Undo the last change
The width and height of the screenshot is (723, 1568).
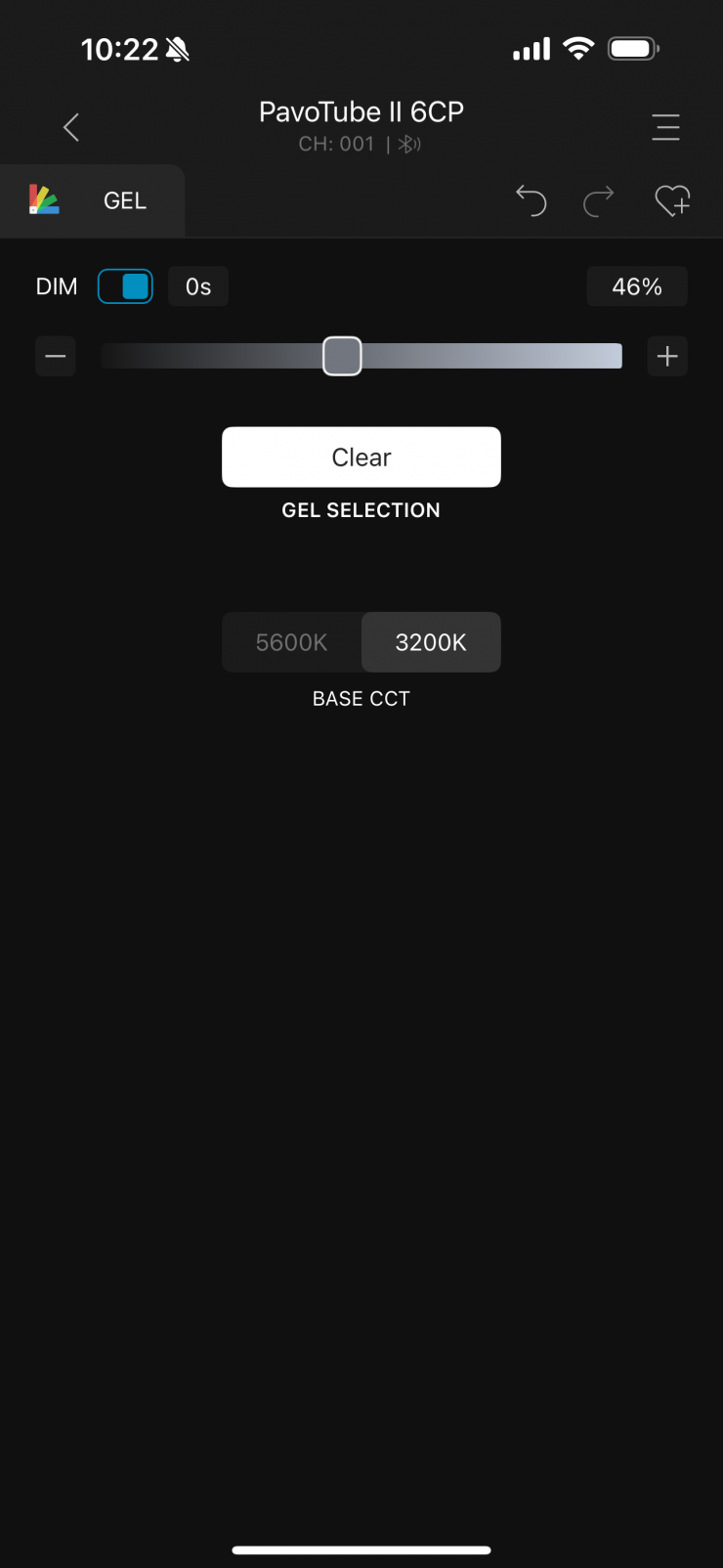pyautogui.click(x=531, y=200)
